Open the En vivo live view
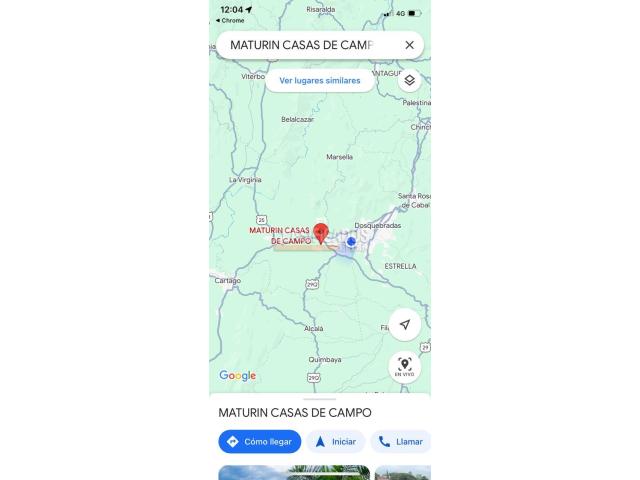The width and height of the screenshot is (640, 480). tap(404, 367)
